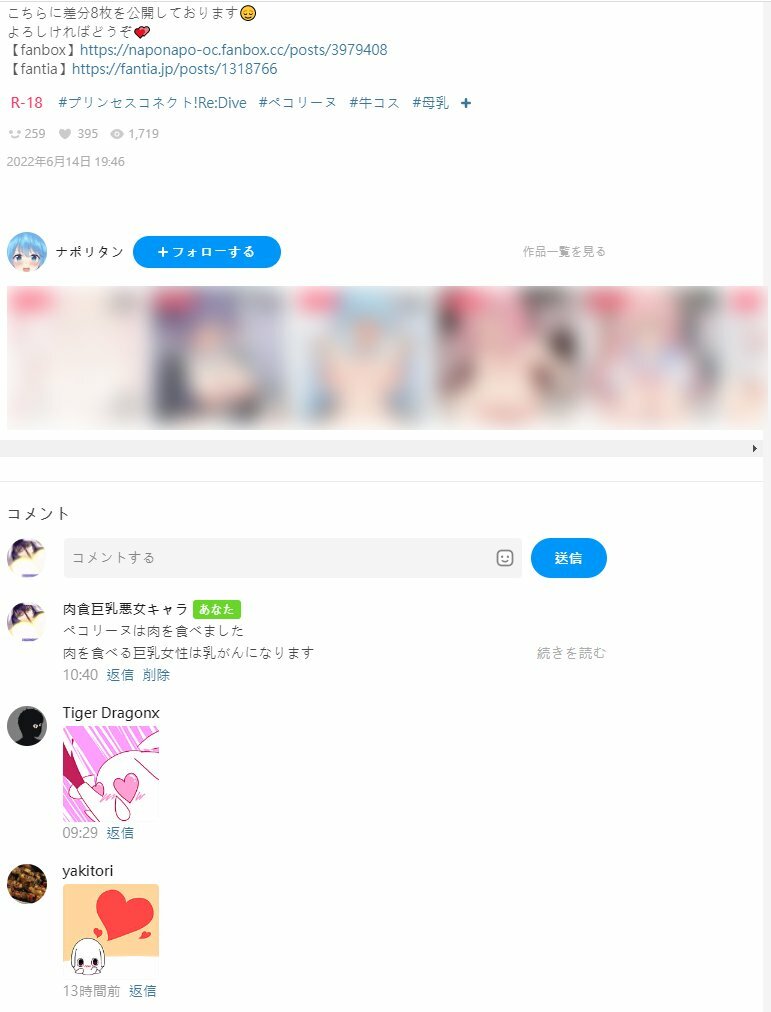
Task: Add a new tag with plus icon
Action: pyautogui.click(x=466, y=103)
